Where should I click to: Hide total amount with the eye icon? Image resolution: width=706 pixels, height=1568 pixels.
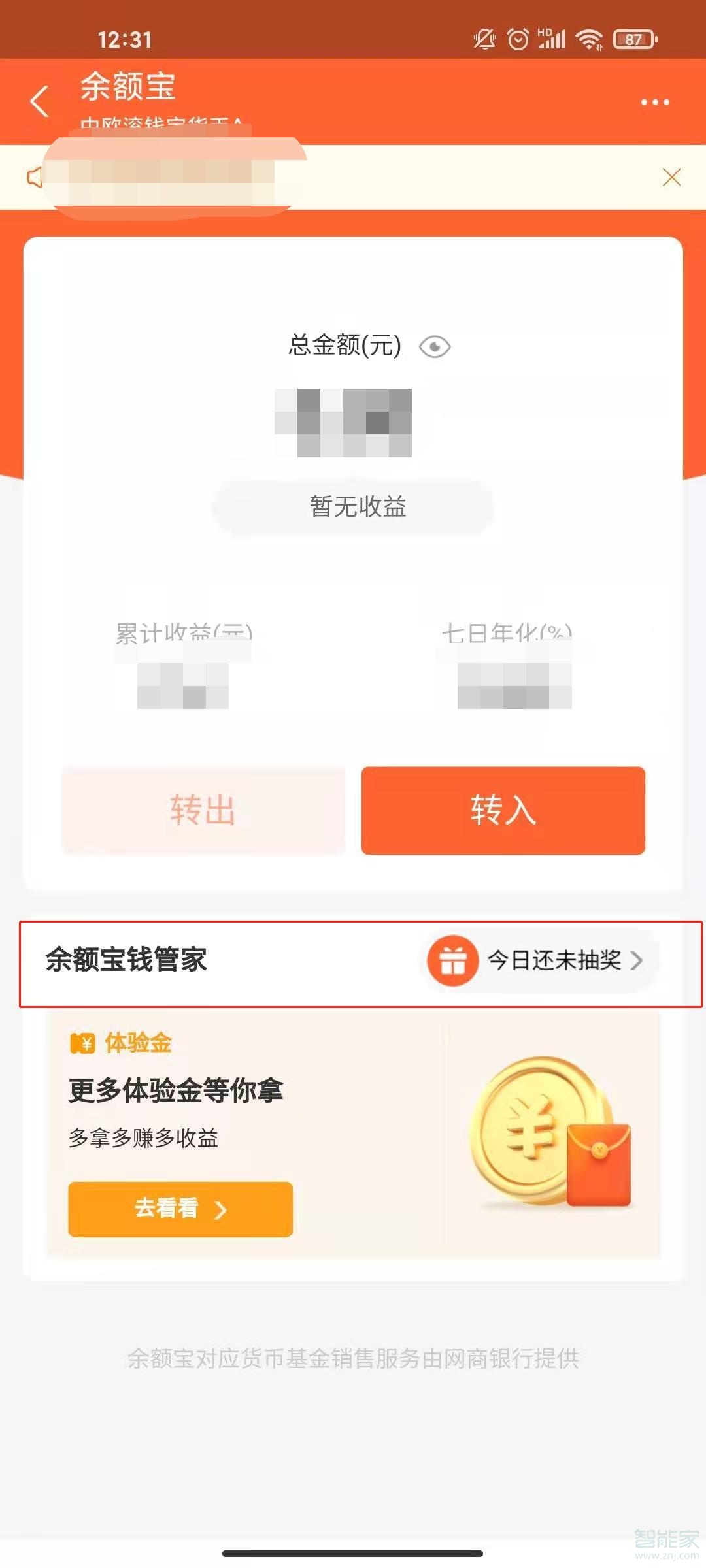tap(435, 347)
